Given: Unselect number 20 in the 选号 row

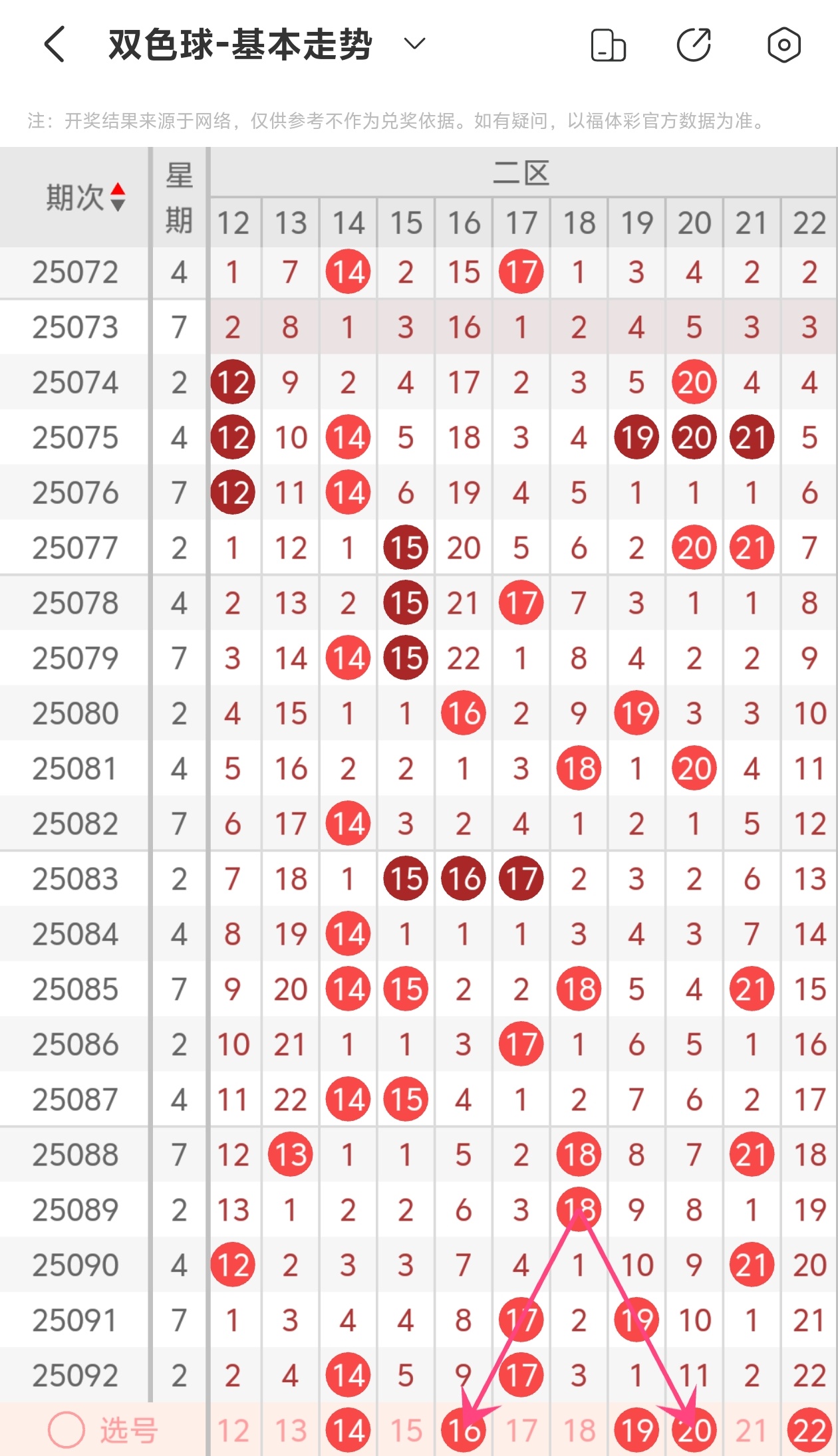Looking at the screenshot, I should (694, 1430).
